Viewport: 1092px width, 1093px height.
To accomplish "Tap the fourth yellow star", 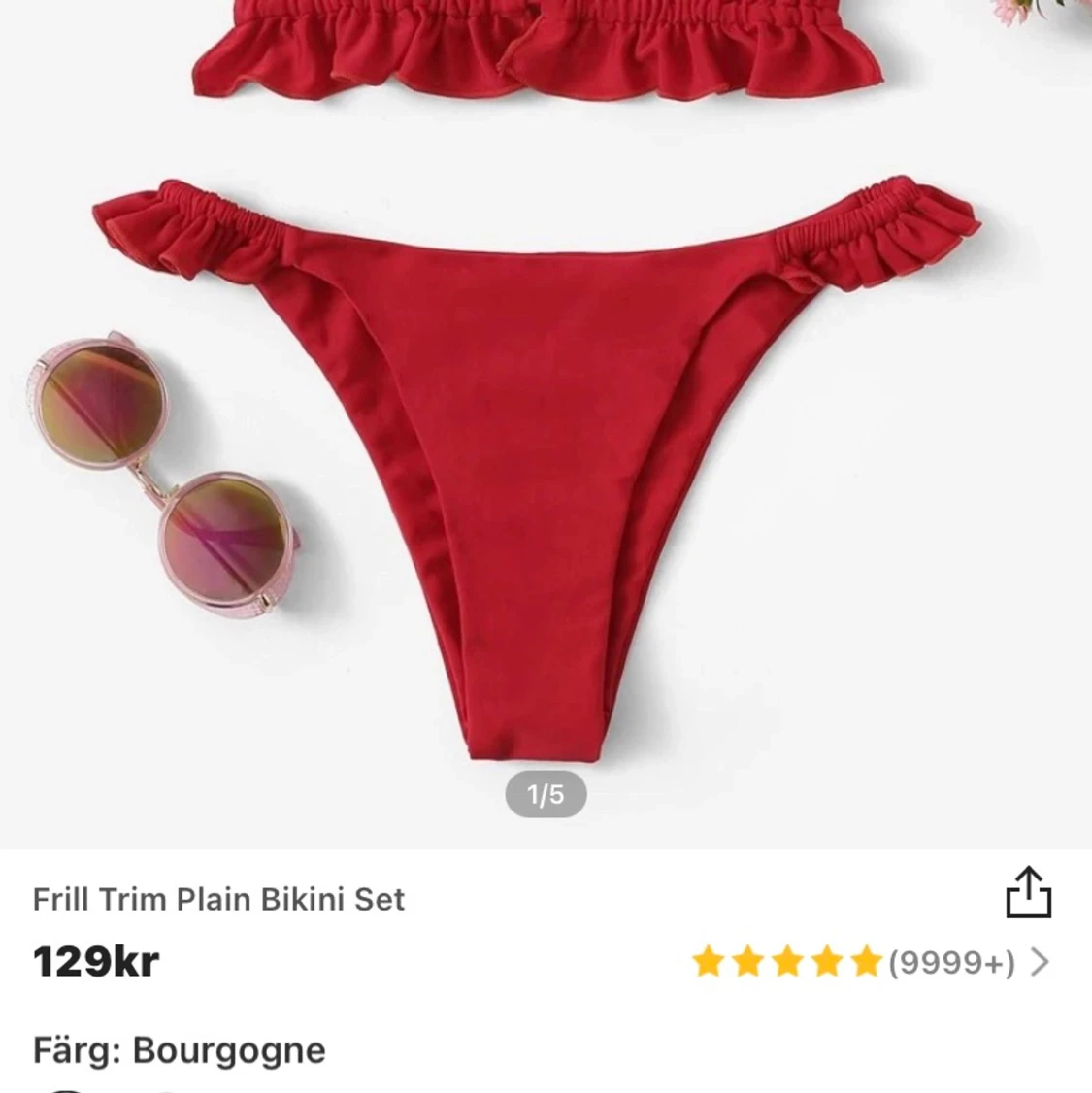I will click(827, 963).
